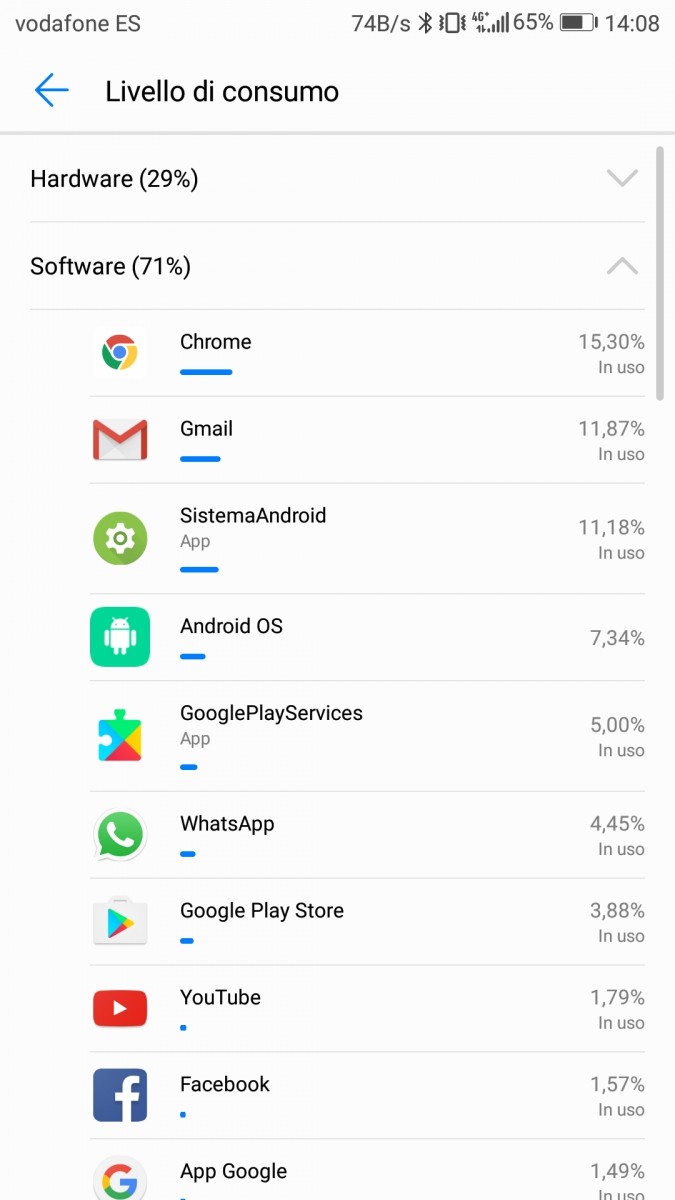Screen dimensions: 675x1200
Task: Open Chrome battery usage details
Action: coord(366,353)
